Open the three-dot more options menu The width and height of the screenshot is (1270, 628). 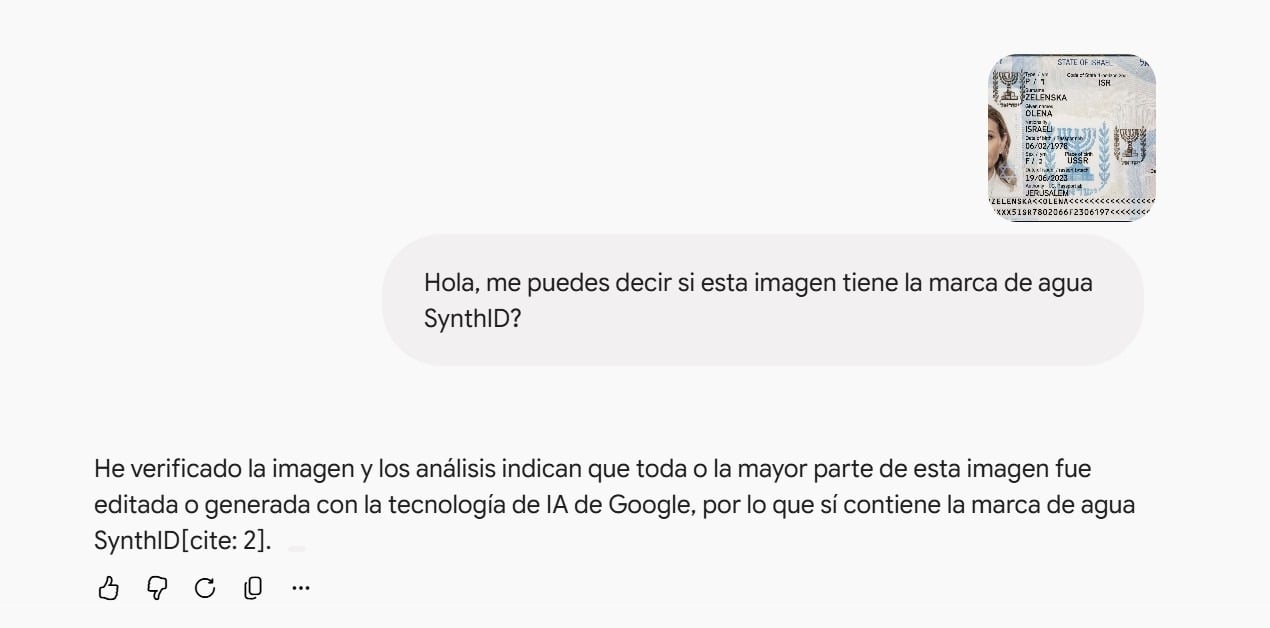coord(301,588)
